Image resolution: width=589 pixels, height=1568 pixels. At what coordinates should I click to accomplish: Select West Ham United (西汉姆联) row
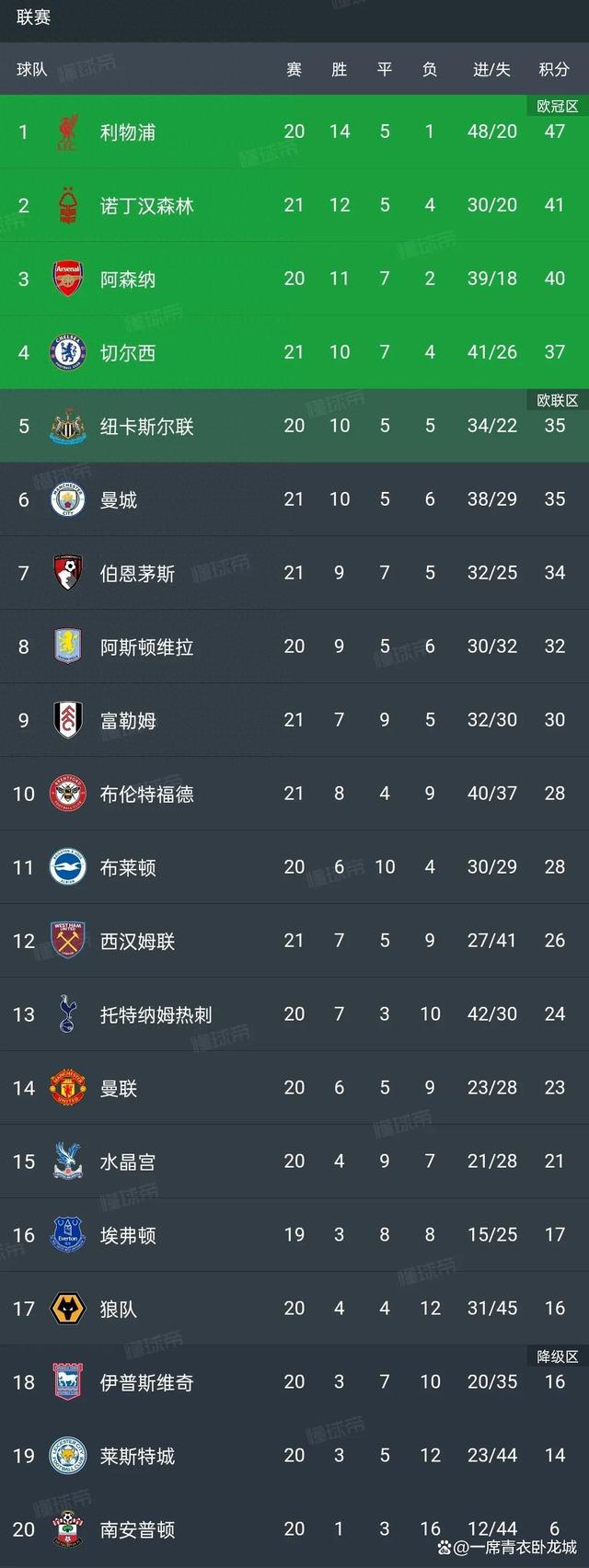click(137, 941)
